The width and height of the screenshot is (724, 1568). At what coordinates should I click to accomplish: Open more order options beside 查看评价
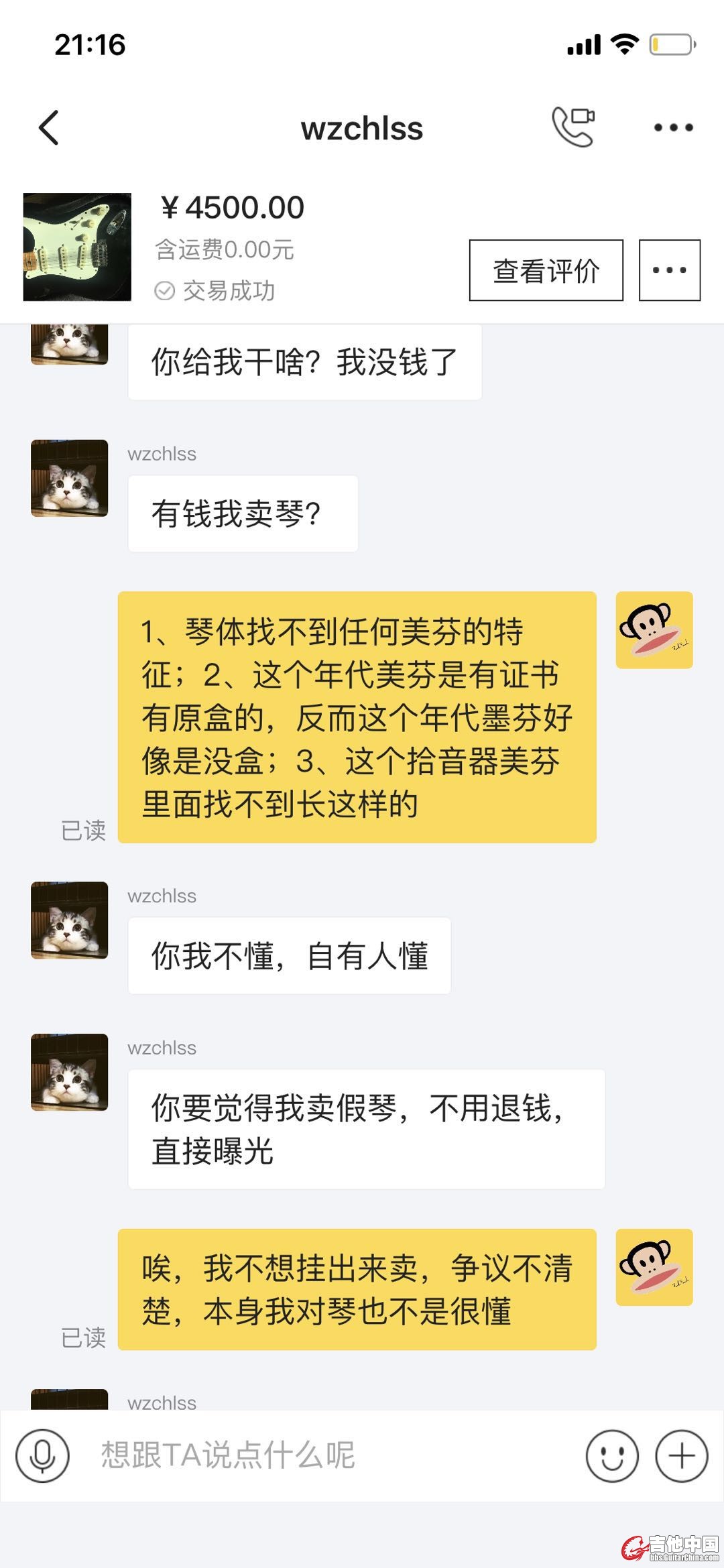tap(669, 270)
